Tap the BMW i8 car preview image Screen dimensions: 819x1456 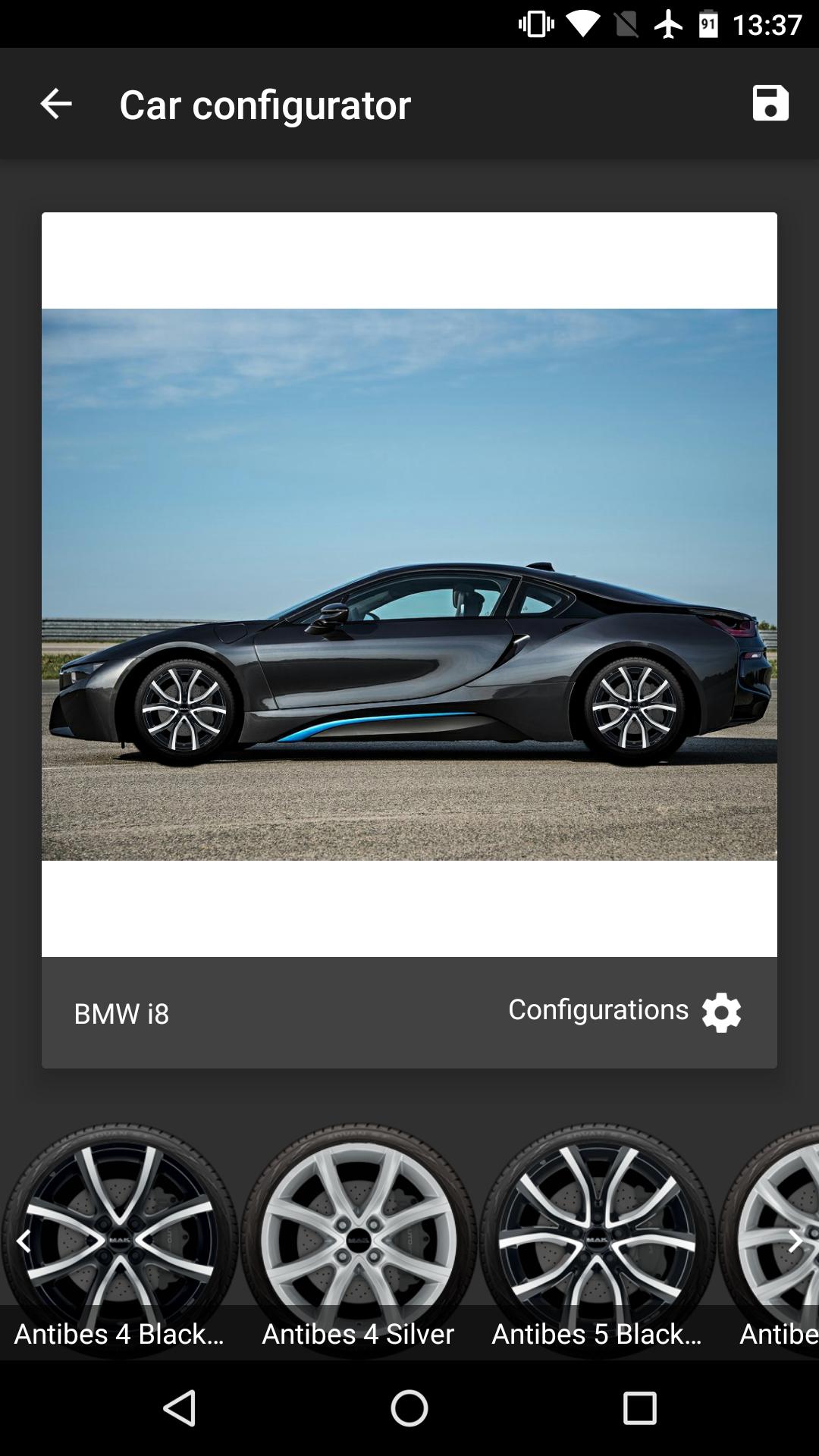(409, 584)
